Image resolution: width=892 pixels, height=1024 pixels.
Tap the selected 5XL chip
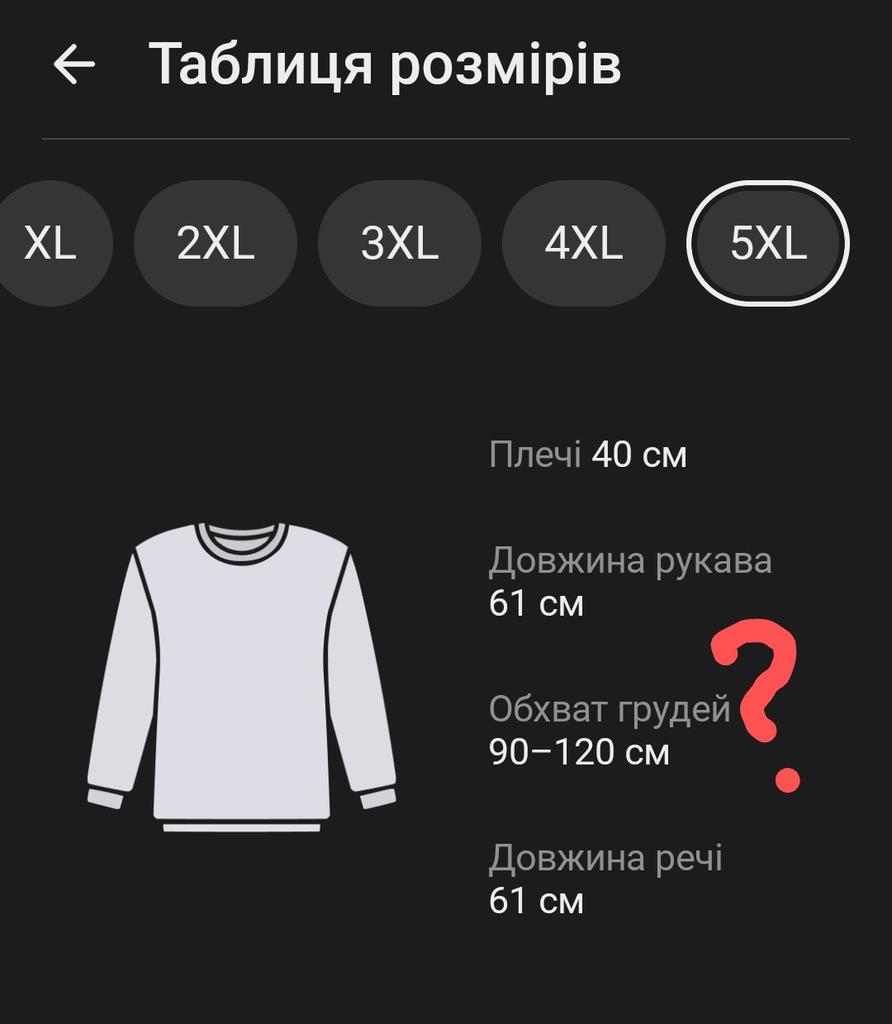[767, 243]
